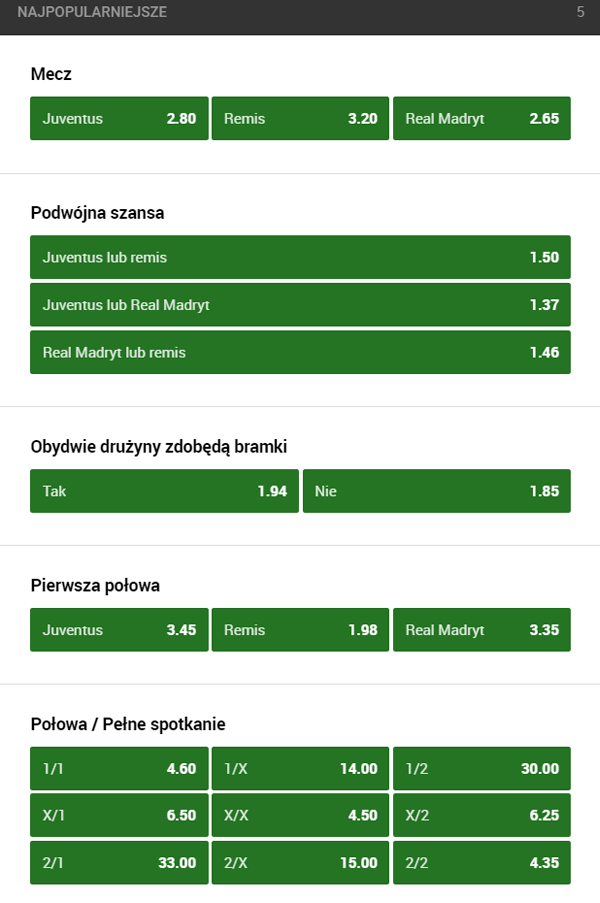The height and width of the screenshot is (903, 600).
Task: Tap Real Madryt lub remis at 1.46
Action: pyautogui.click(x=300, y=352)
